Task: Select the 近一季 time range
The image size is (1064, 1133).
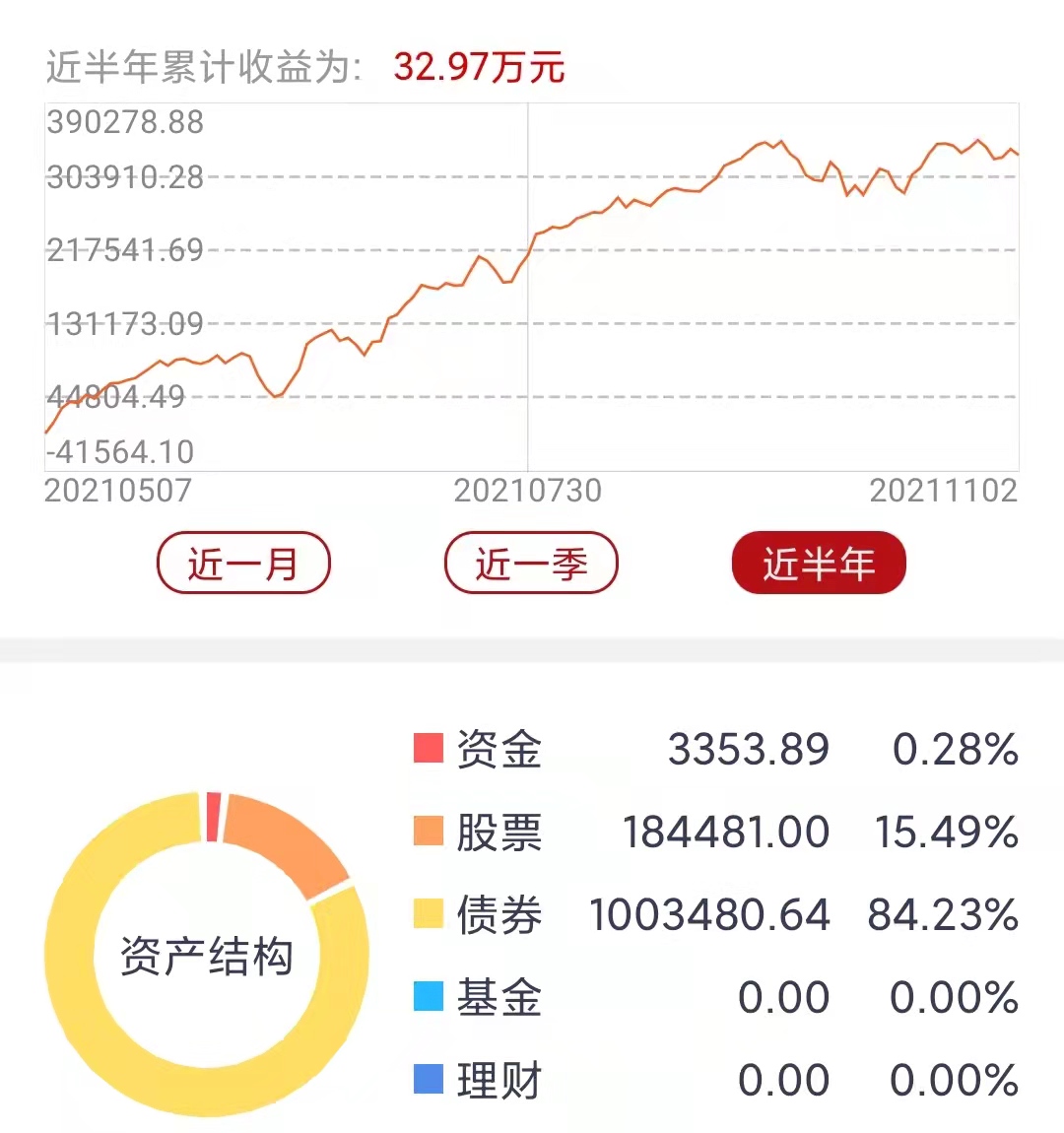Action: coord(531,564)
